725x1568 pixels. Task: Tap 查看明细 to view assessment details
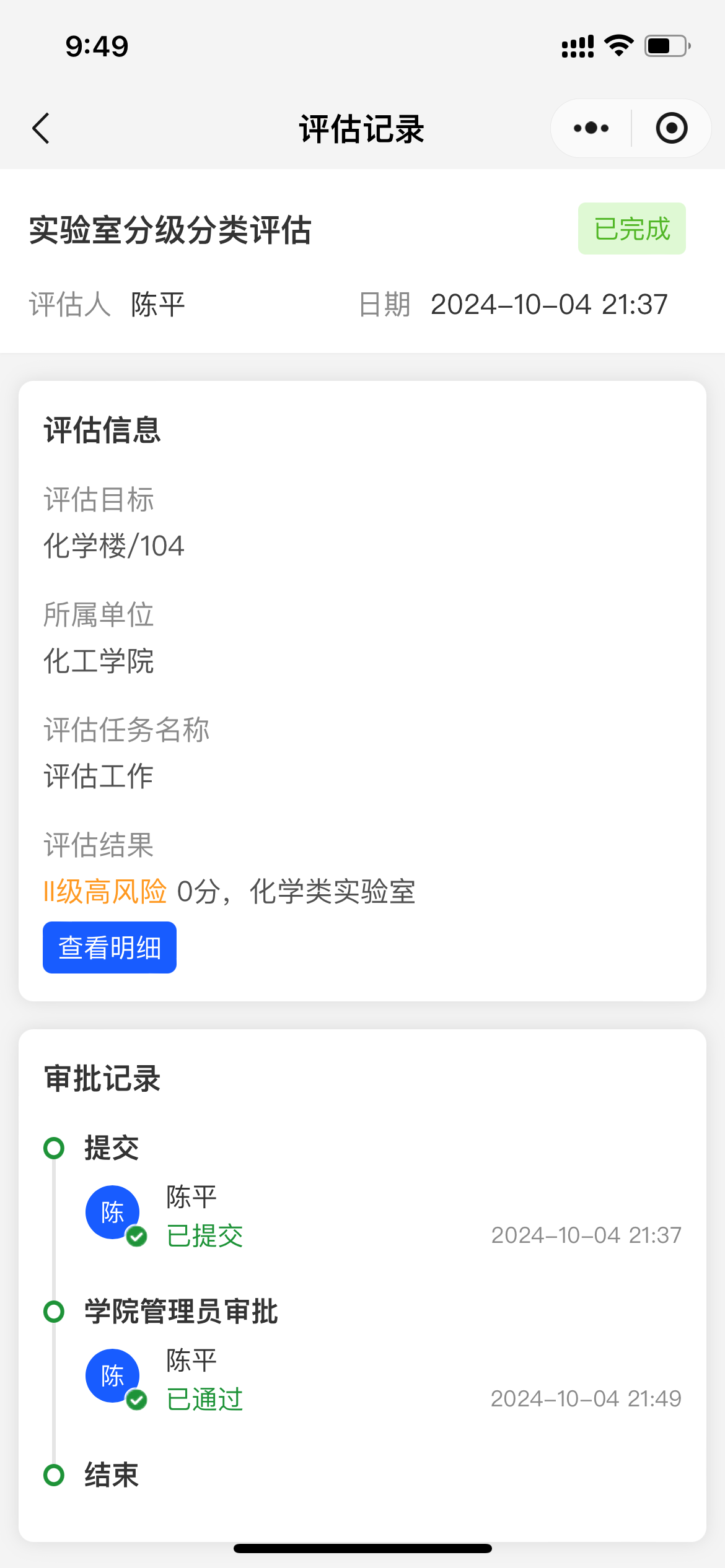click(x=110, y=947)
